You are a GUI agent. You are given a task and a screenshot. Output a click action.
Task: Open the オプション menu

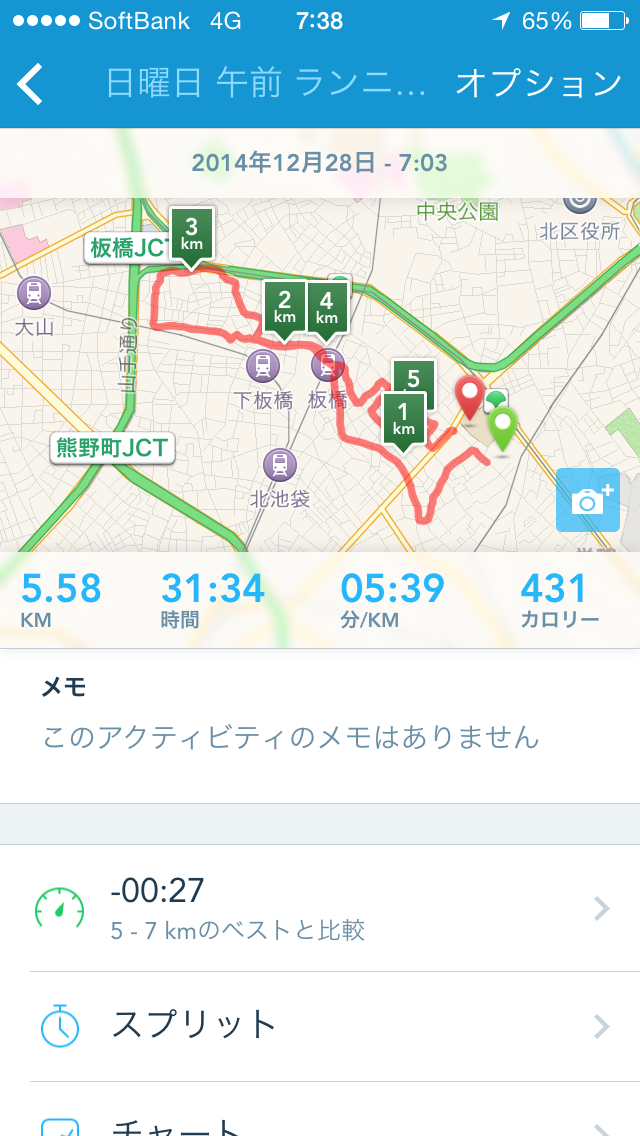click(x=538, y=84)
